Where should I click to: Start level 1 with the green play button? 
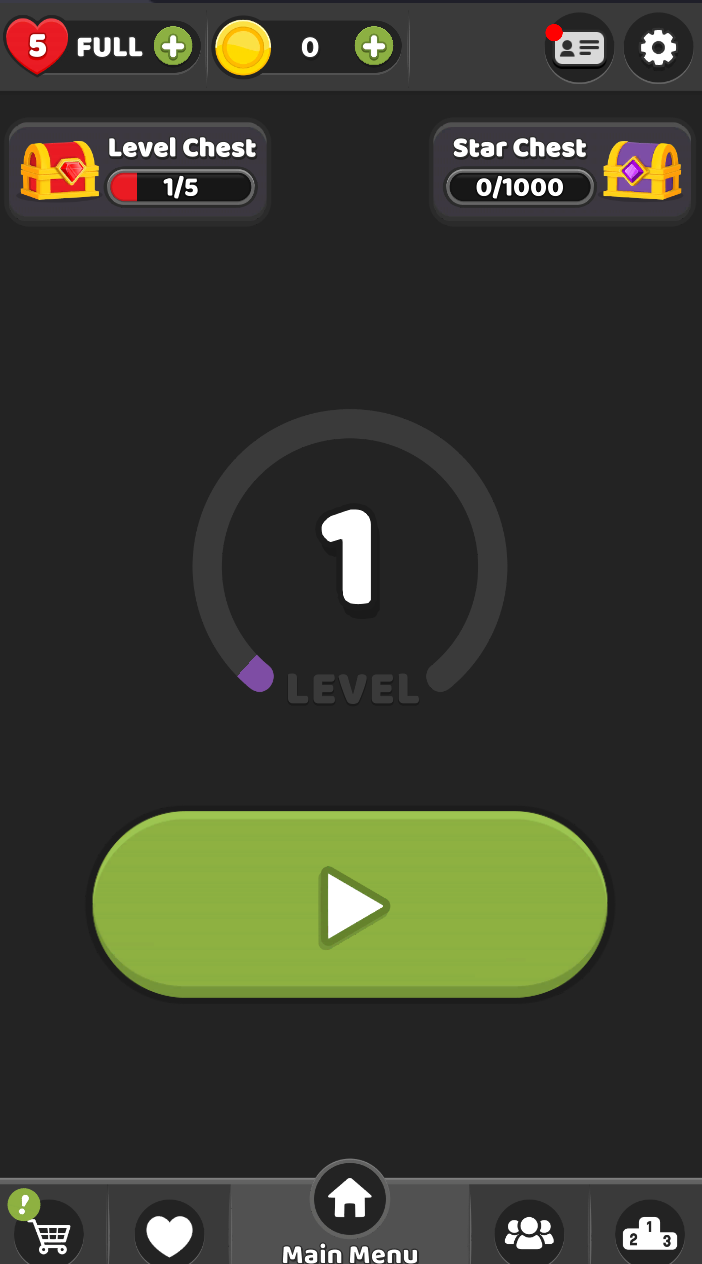point(350,905)
